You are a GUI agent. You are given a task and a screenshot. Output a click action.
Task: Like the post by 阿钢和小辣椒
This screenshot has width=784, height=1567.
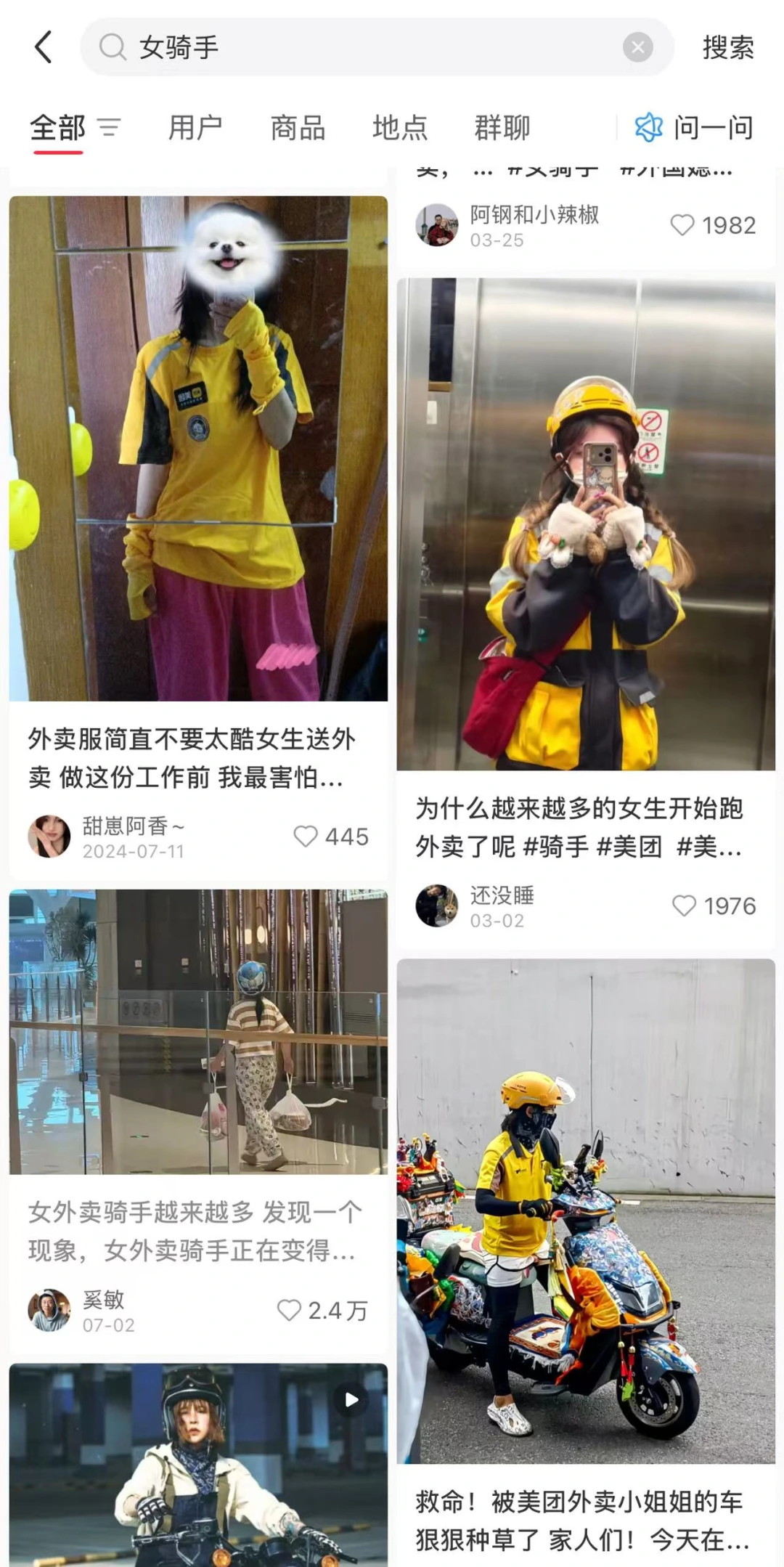point(682,225)
